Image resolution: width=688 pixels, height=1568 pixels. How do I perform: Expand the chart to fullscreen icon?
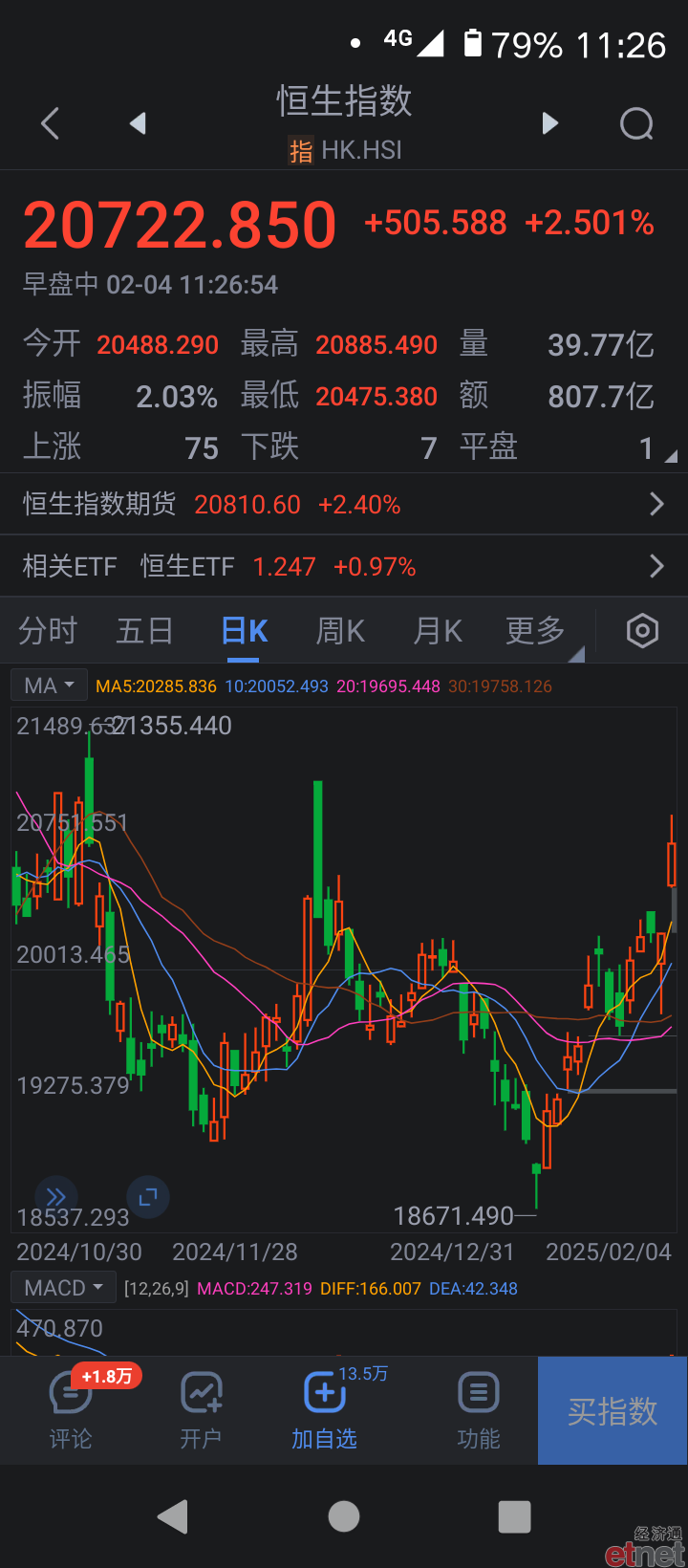click(148, 1196)
